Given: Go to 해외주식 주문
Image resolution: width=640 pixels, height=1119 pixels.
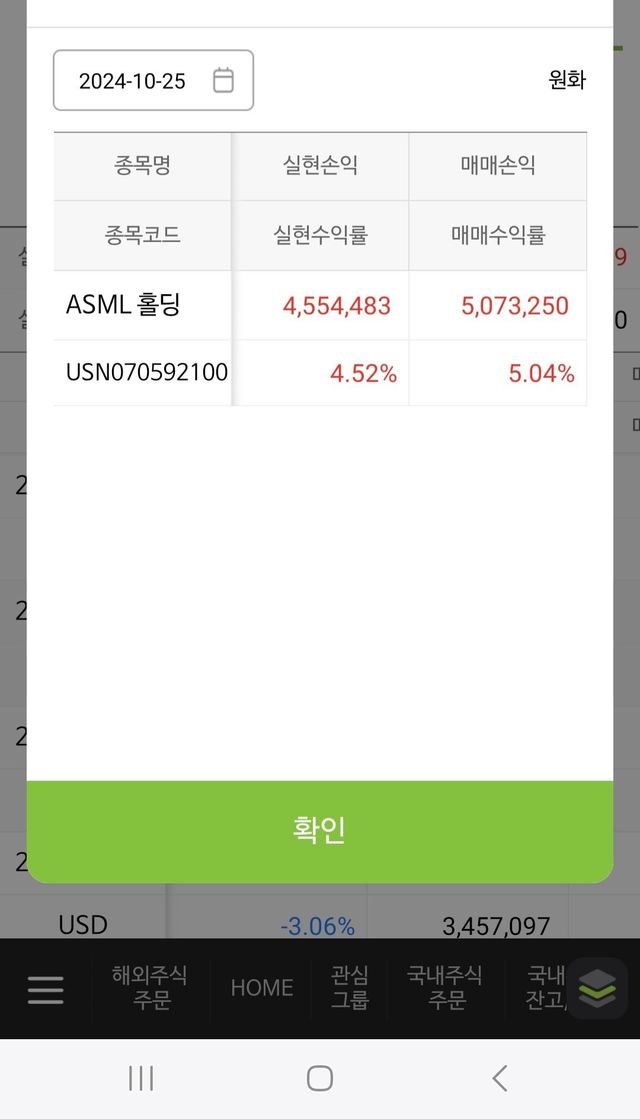Looking at the screenshot, I should 150,987.
